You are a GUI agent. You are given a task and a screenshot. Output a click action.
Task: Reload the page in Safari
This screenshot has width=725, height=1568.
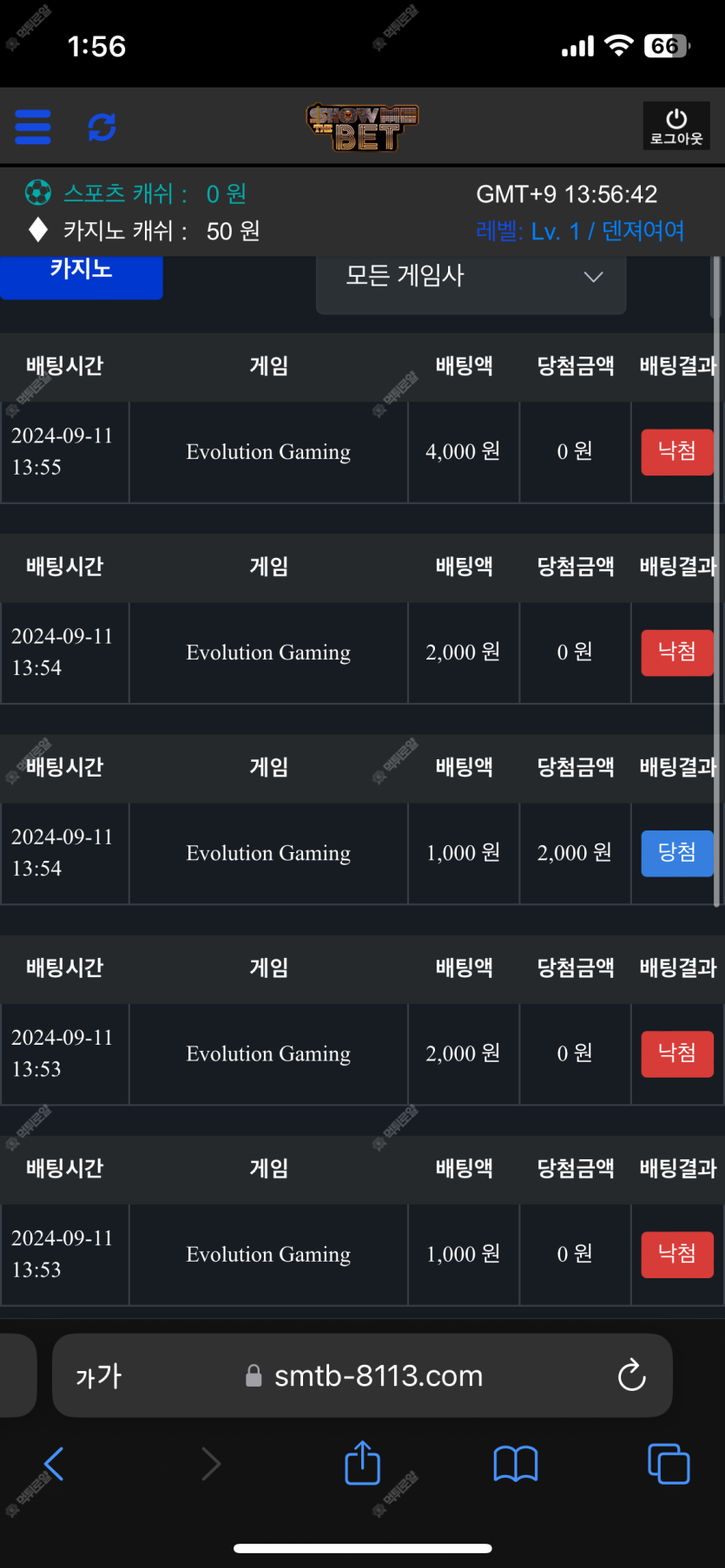pos(631,1375)
